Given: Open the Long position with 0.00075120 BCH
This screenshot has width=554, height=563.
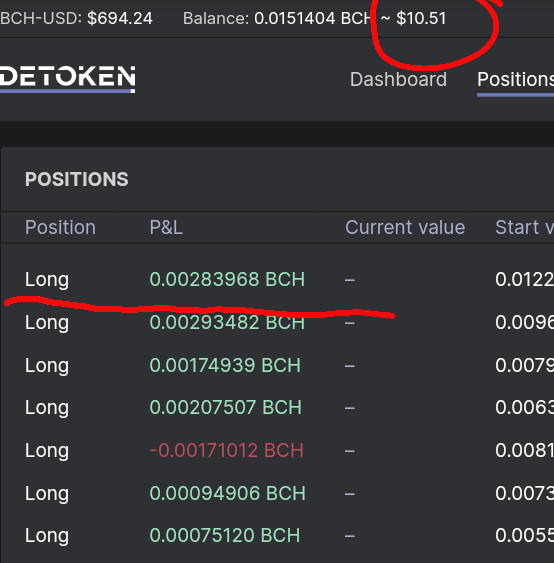Looking at the screenshot, I should [x=277, y=535].
